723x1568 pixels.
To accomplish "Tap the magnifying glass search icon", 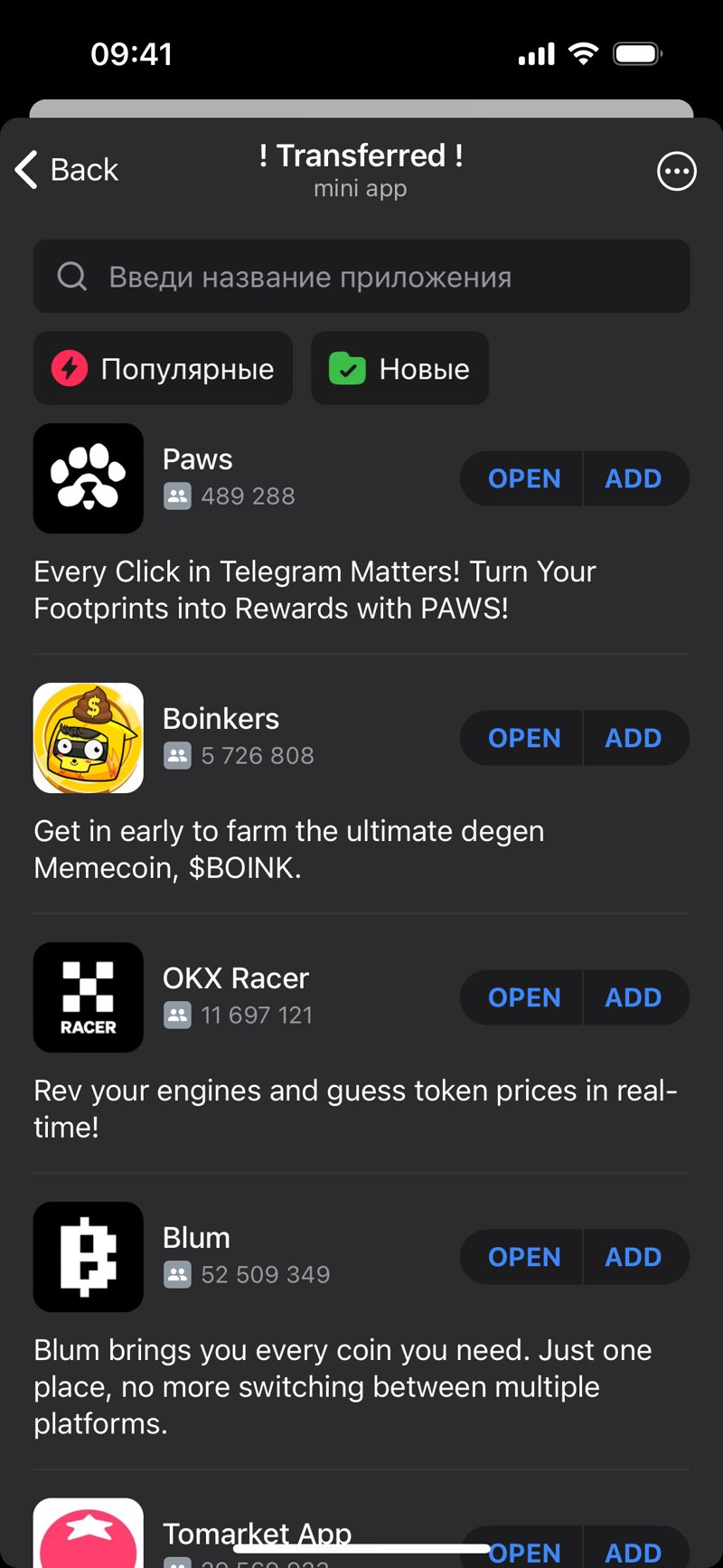I will [x=71, y=277].
